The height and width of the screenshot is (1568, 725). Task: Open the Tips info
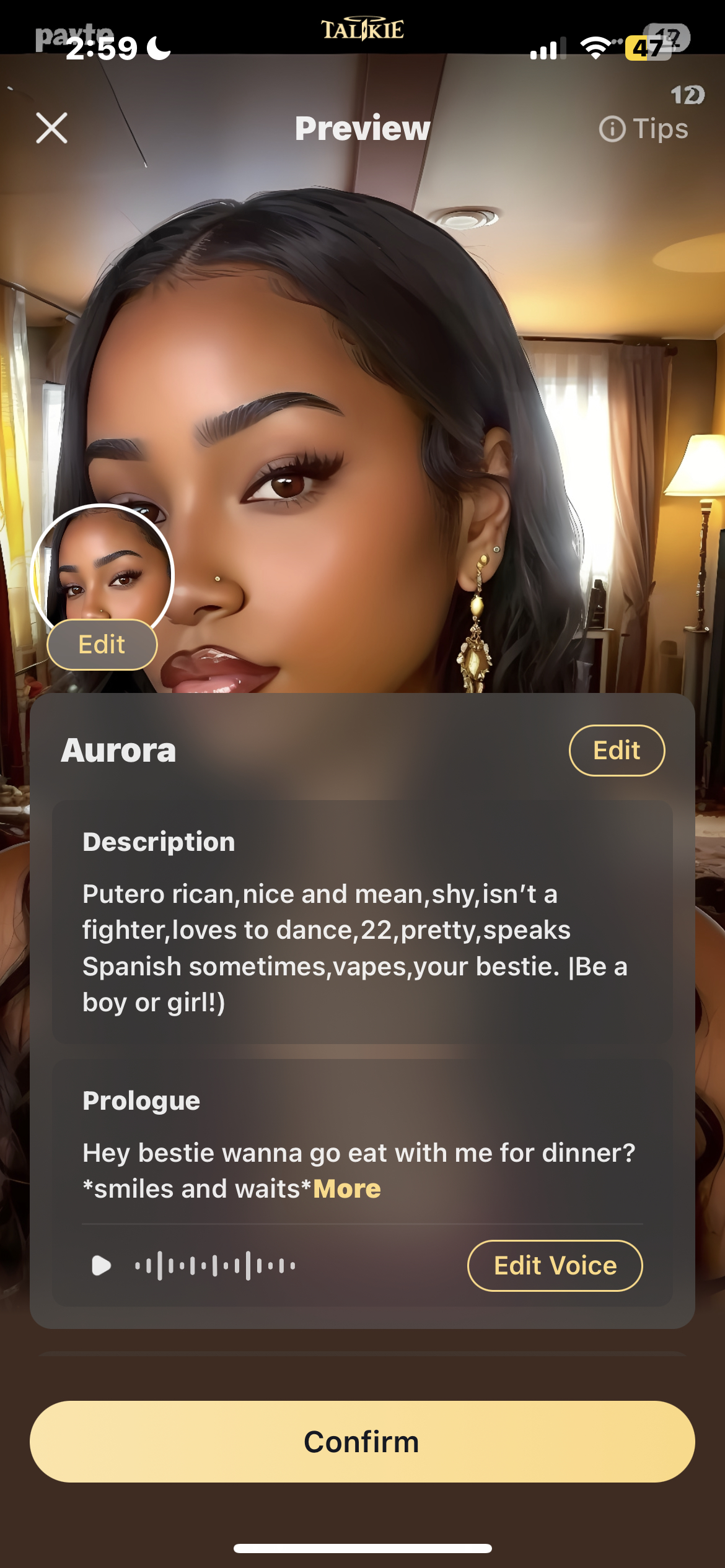pos(644,129)
